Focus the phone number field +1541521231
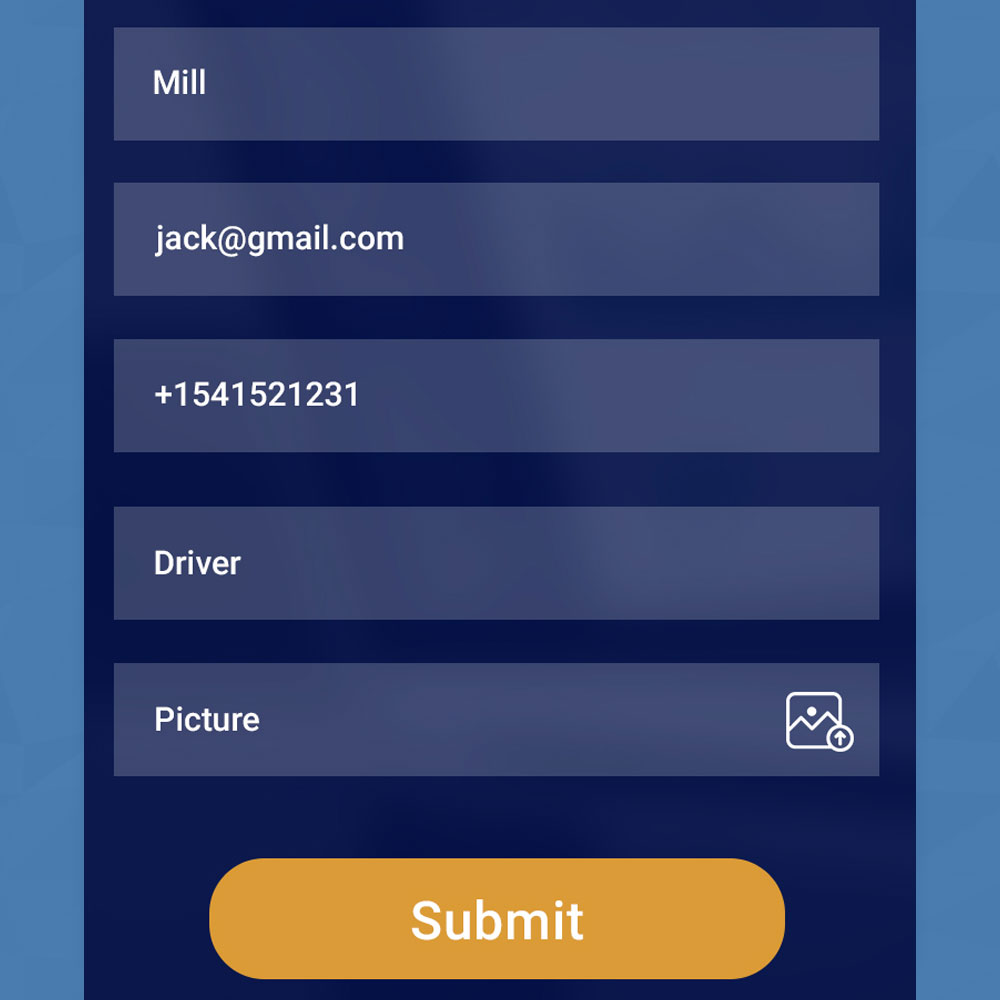This screenshot has height=1000, width=1000. click(x=496, y=395)
